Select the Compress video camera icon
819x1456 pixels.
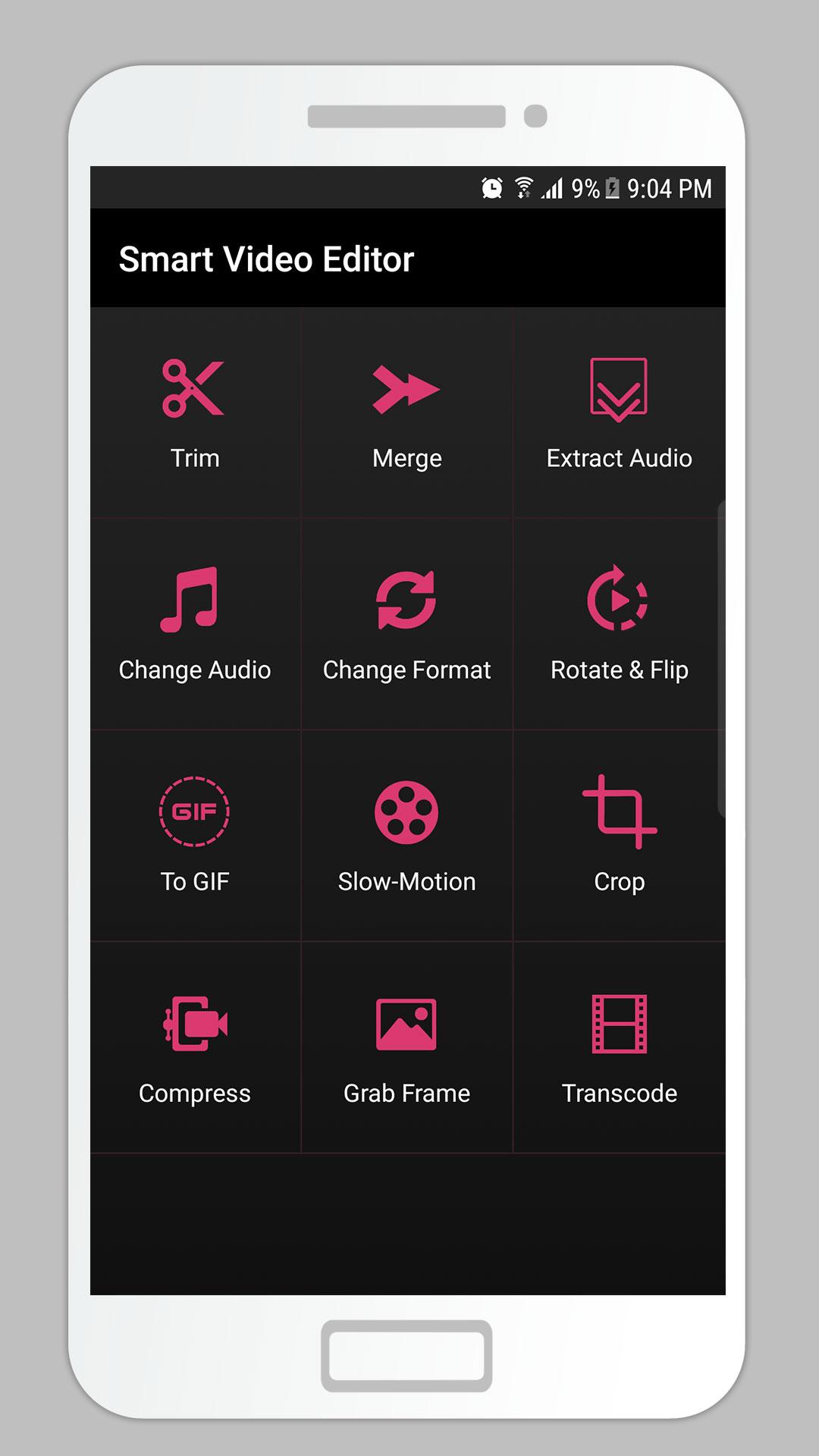click(x=193, y=1025)
